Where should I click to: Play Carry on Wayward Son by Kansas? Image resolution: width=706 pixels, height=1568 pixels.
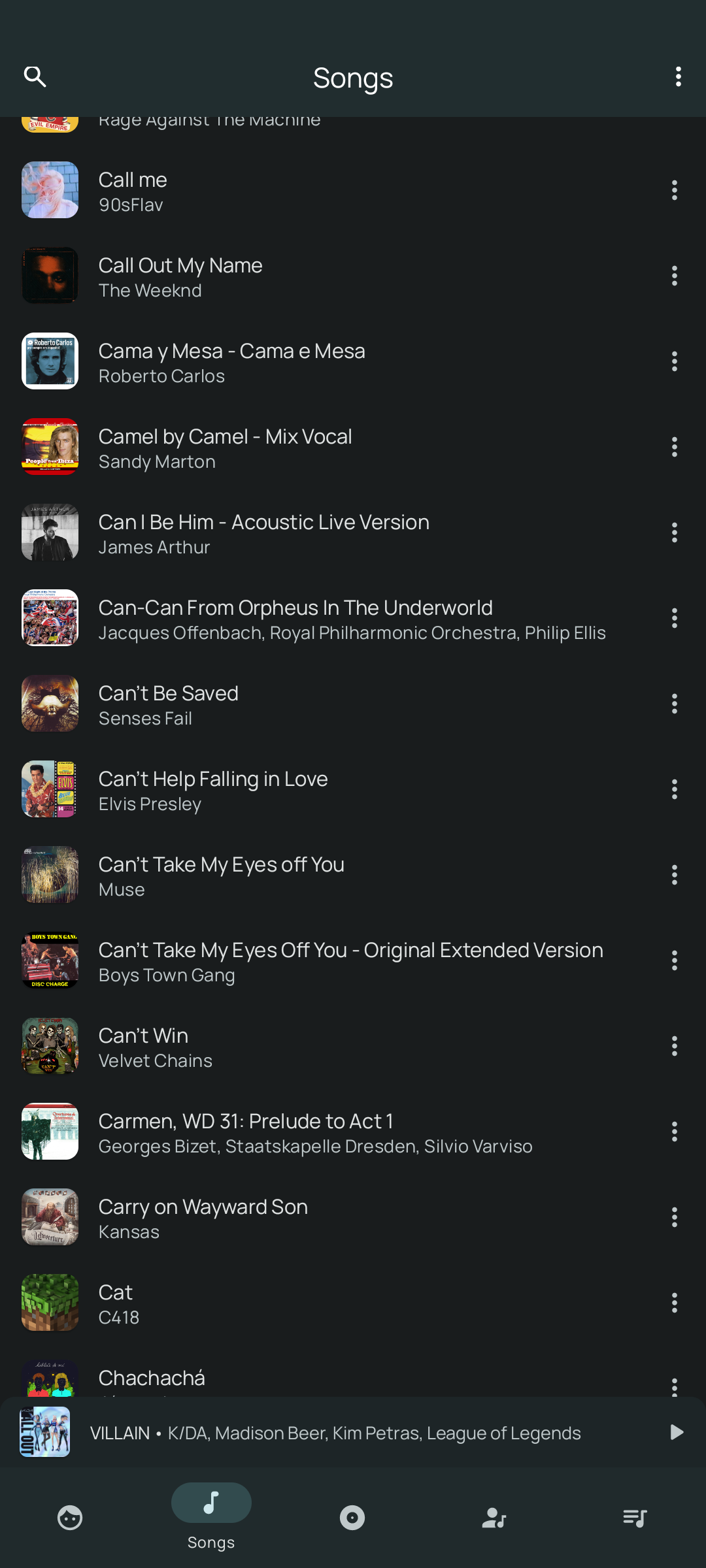coord(327,1218)
